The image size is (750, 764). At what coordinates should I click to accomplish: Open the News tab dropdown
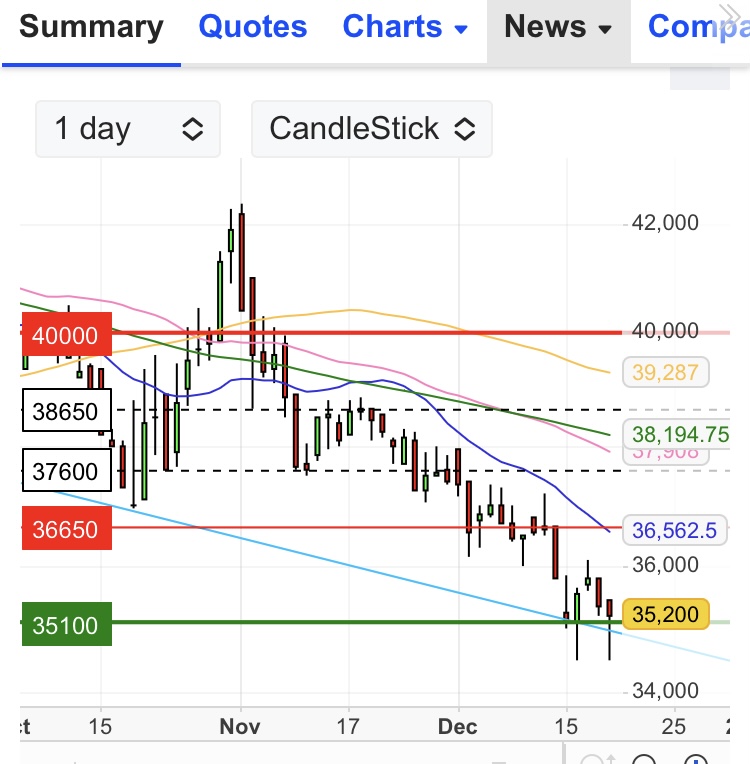coord(558,28)
